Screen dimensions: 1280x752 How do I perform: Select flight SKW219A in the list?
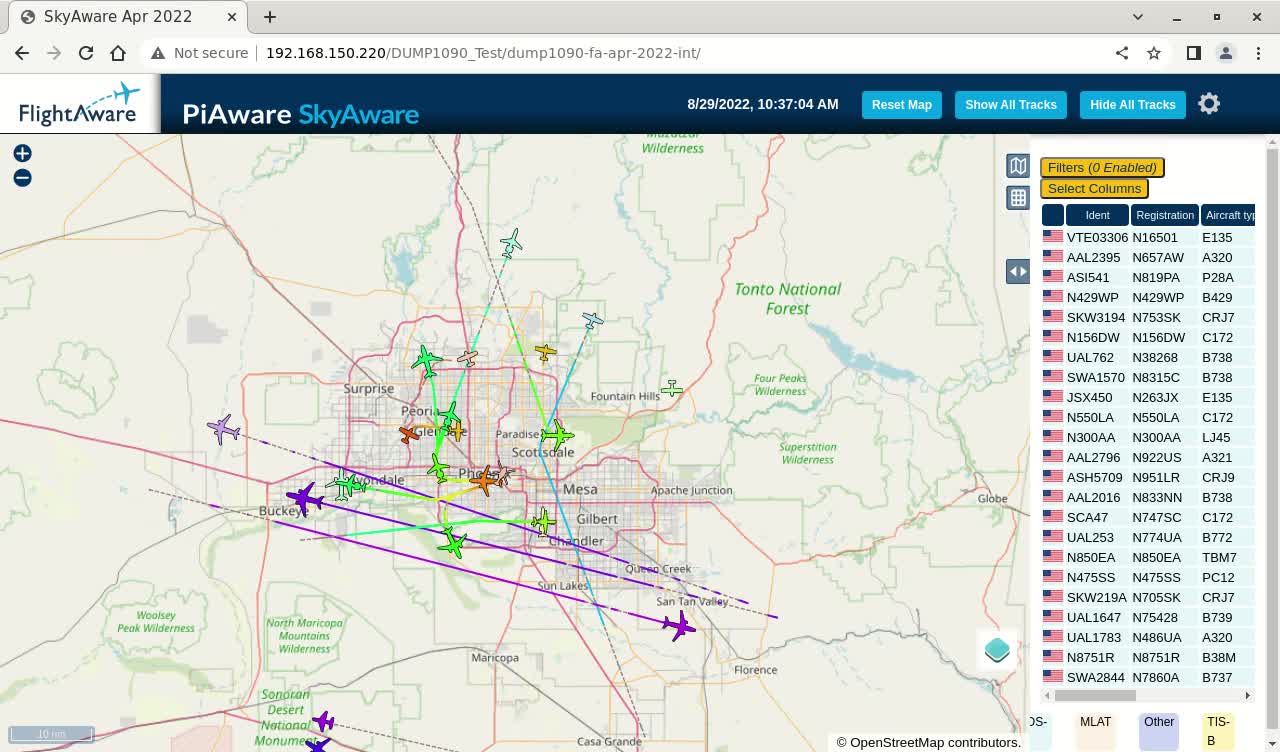[x=1096, y=597]
